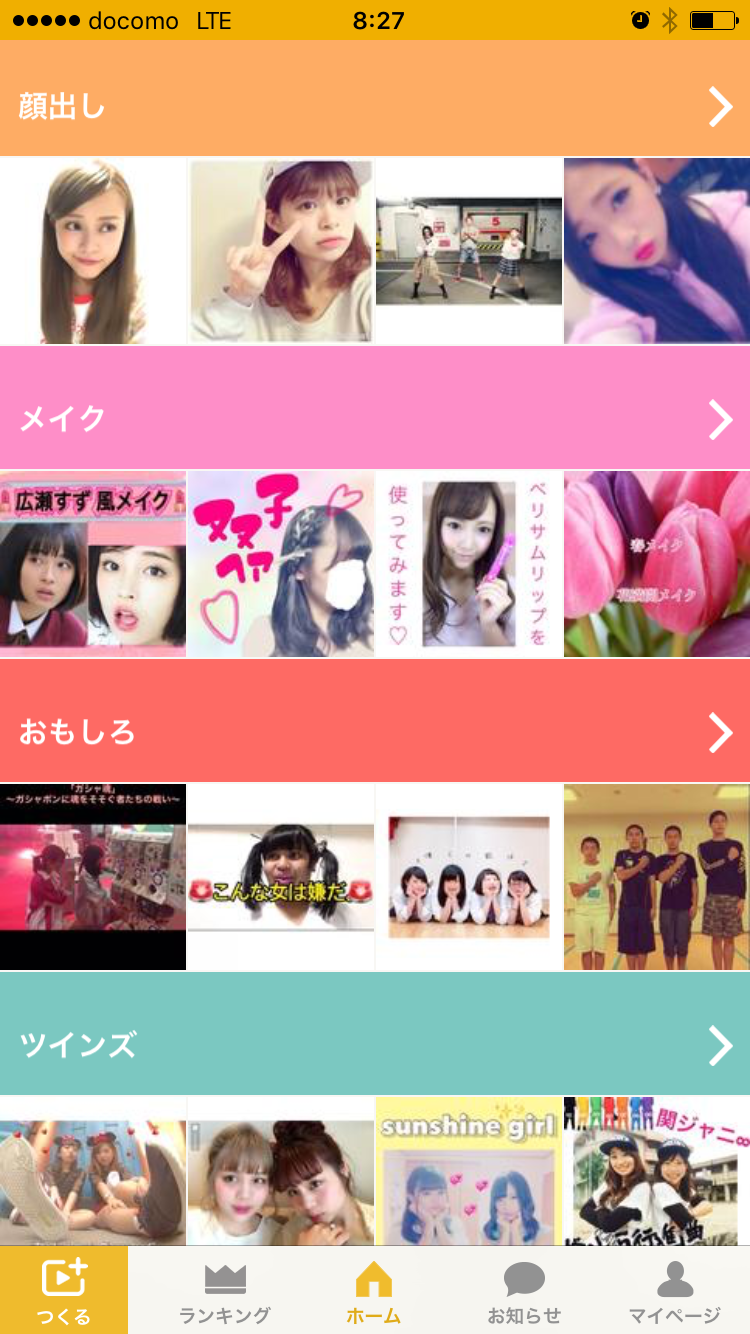The image size is (750, 1334).
Task: Tap the つくる create button
Action: tap(64, 1290)
